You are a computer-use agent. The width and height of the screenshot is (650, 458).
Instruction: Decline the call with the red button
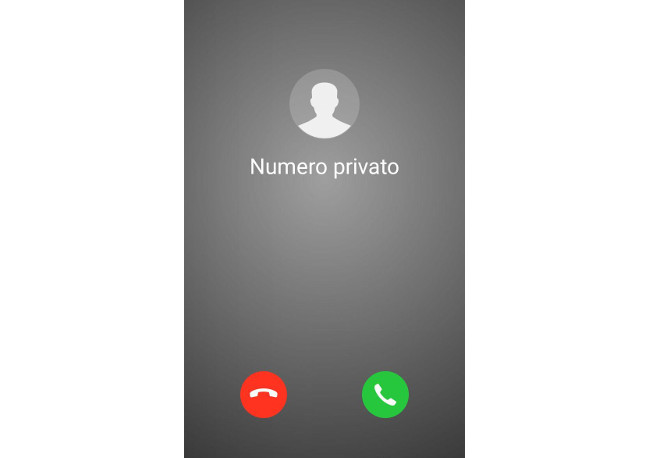tap(263, 394)
